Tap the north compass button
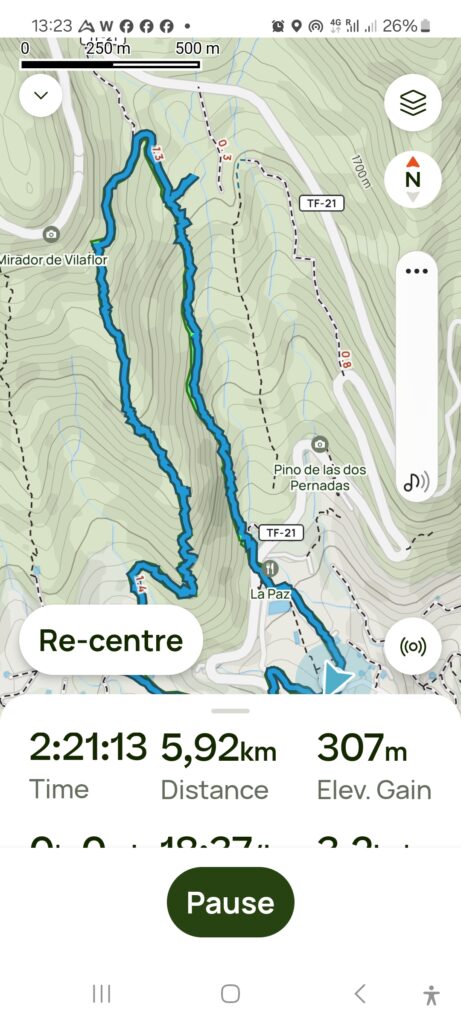The width and height of the screenshot is (461, 1024). coord(413,179)
